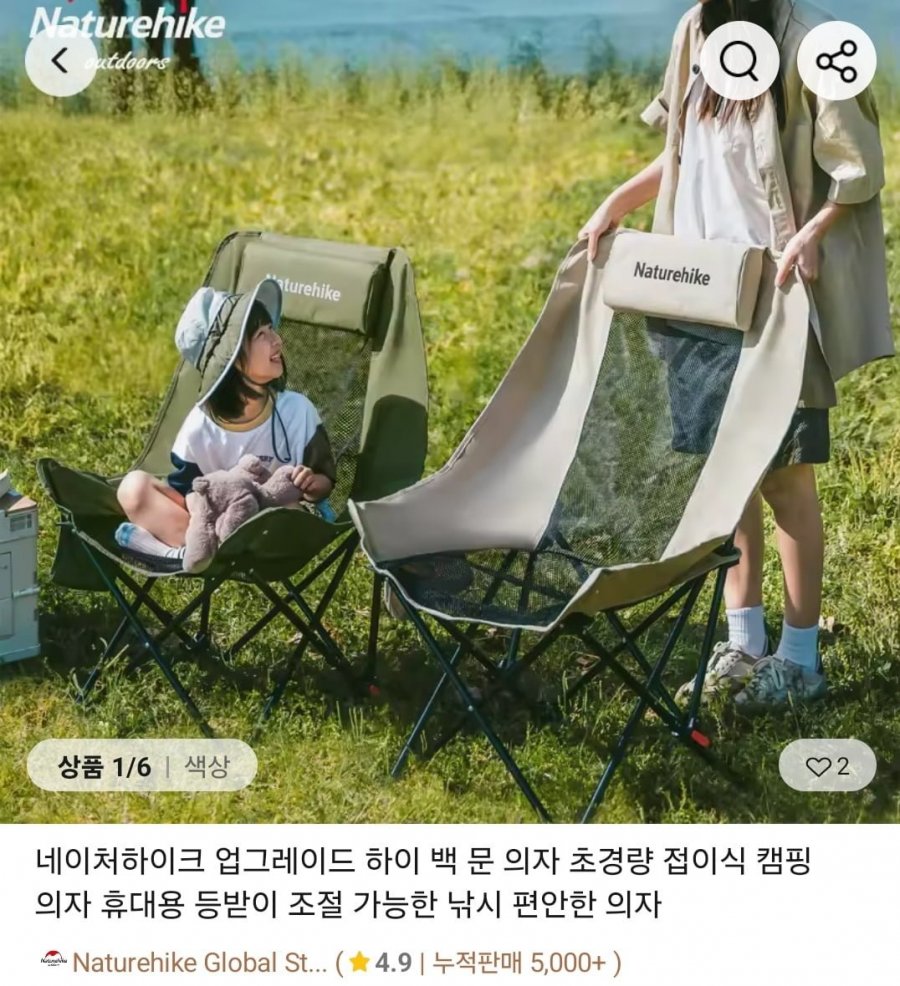Select the 상품 1/6 image indicator
The width and height of the screenshot is (900, 986).
pyautogui.click(x=104, y=766)
